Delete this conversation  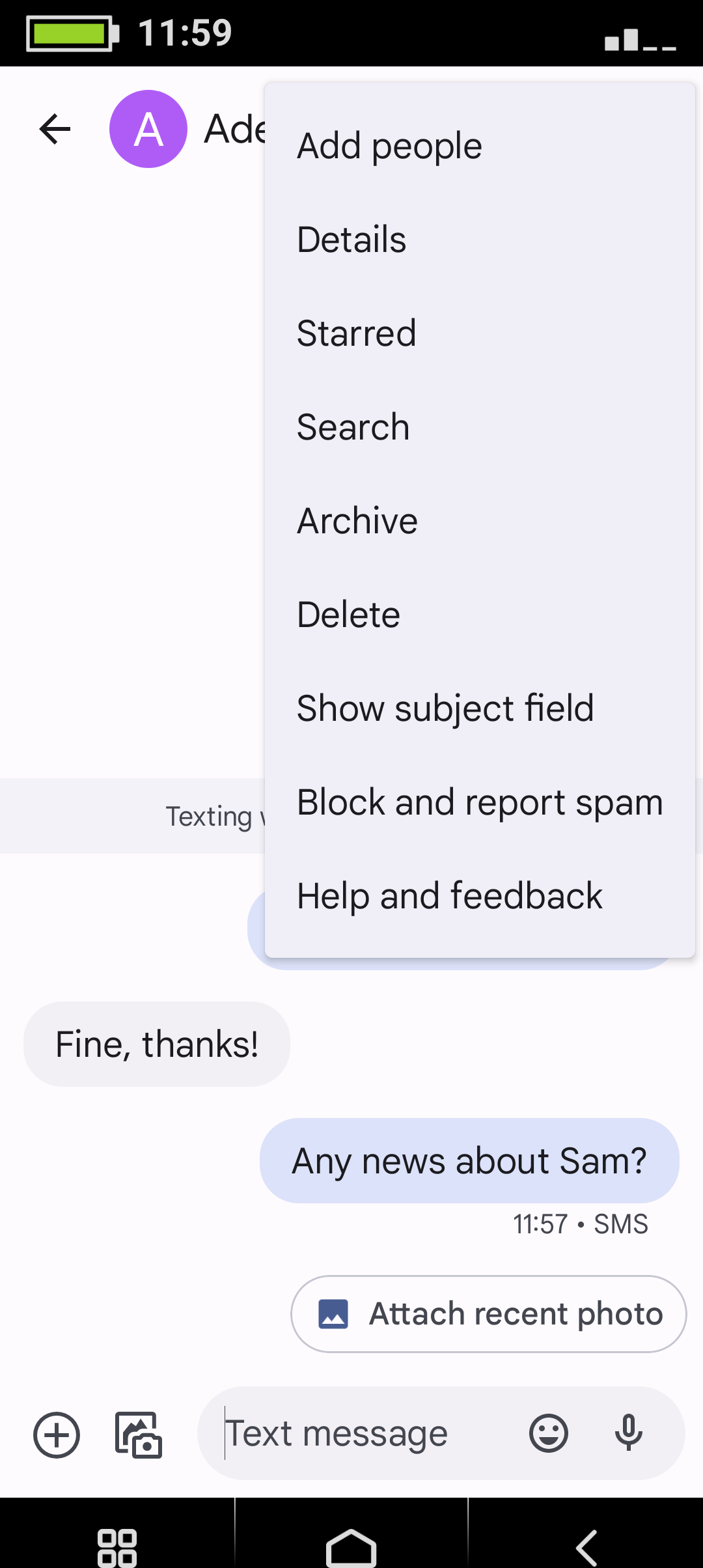point(348,615)
